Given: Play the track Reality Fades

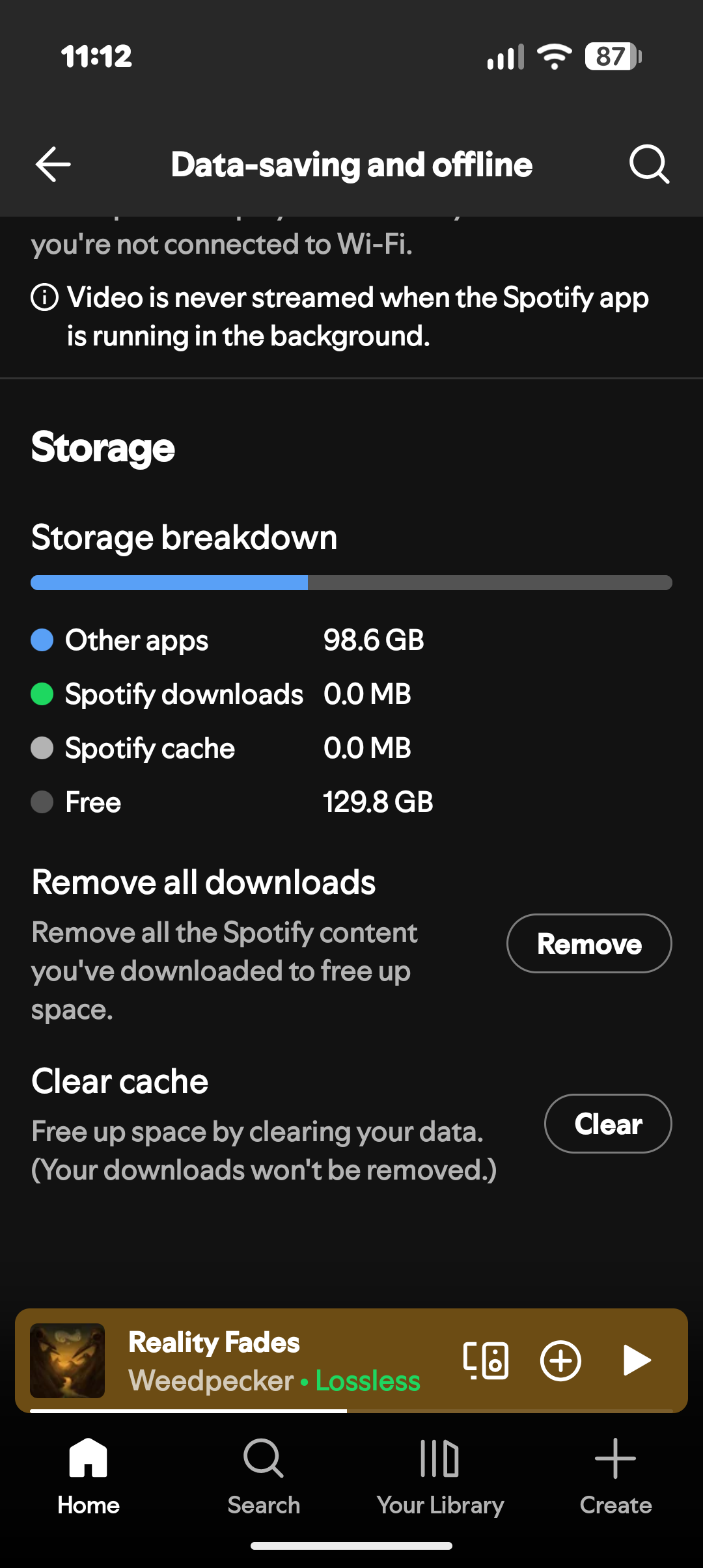Looking at the screenshot, I should (x=637, y=1360).
